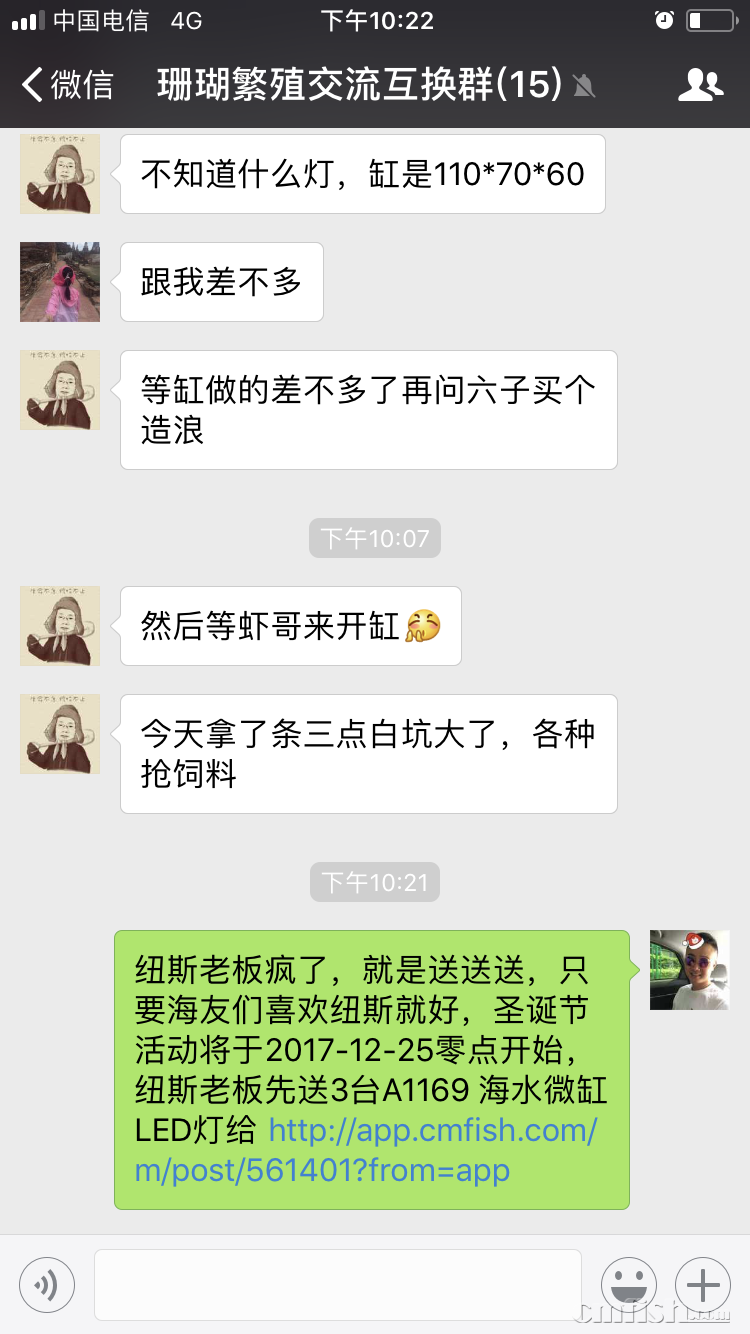
Task: Open avatar next to 然后等虾哥来开缸 message
Action: [x=60, y=626]
